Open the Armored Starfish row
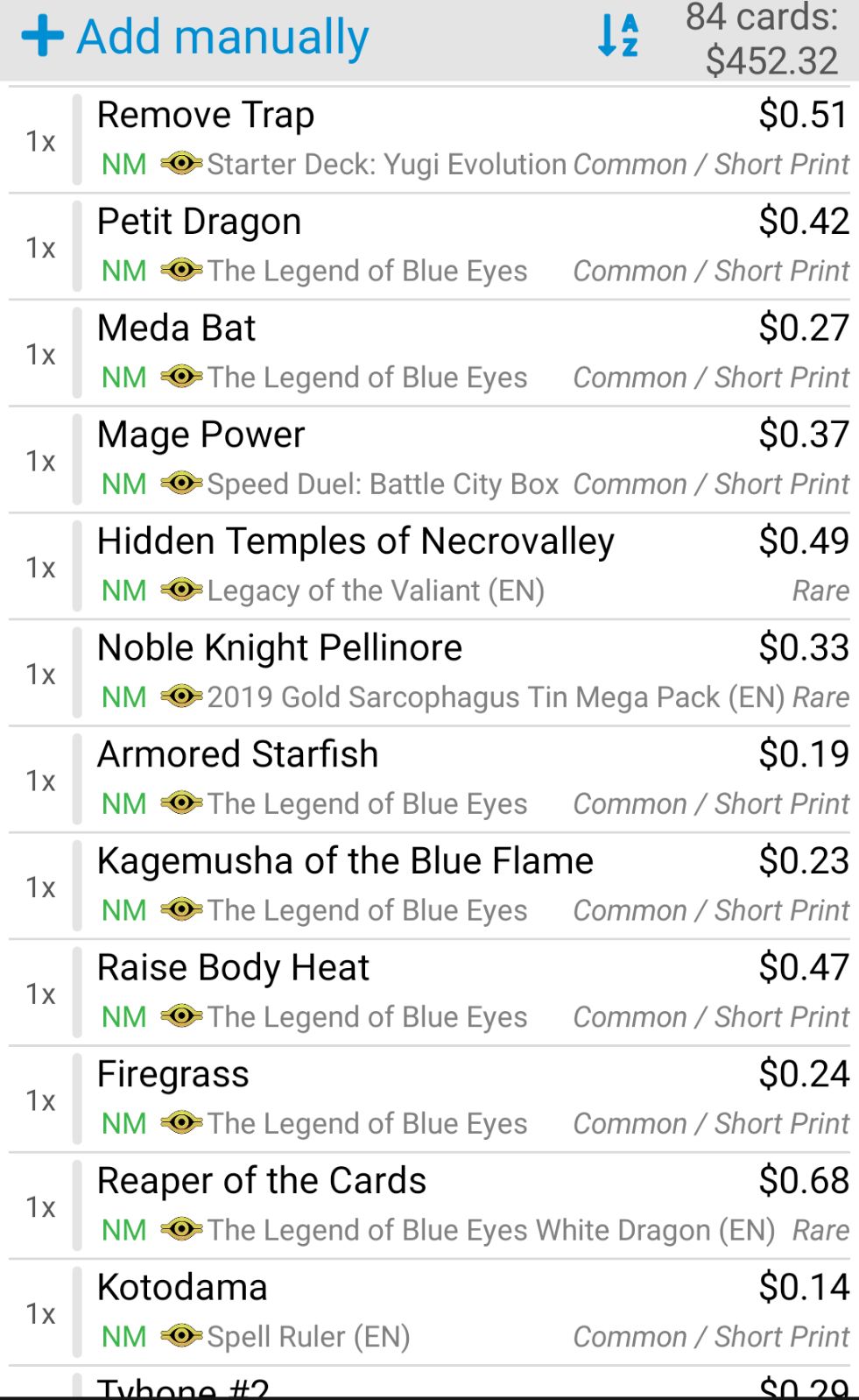859x1400 pixels. [429, 779]
